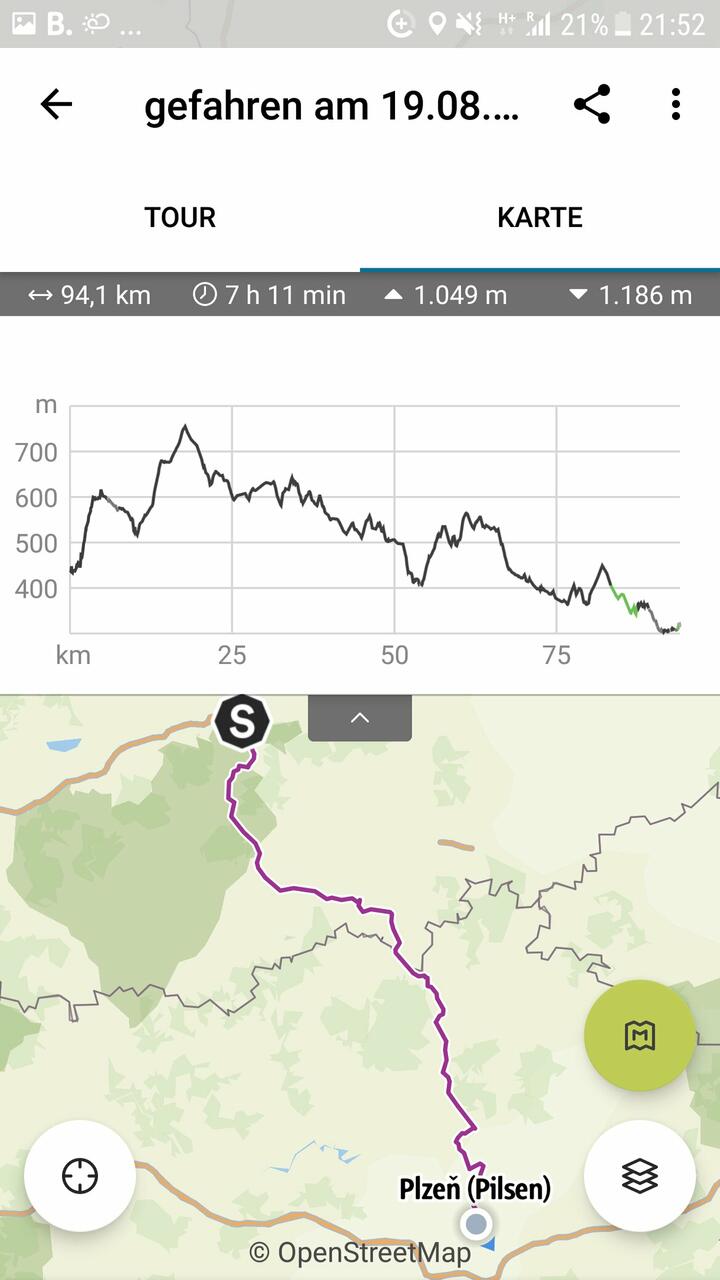Go back with the arrow icon
720x1280 pixels.
click(x=56, y=104)
